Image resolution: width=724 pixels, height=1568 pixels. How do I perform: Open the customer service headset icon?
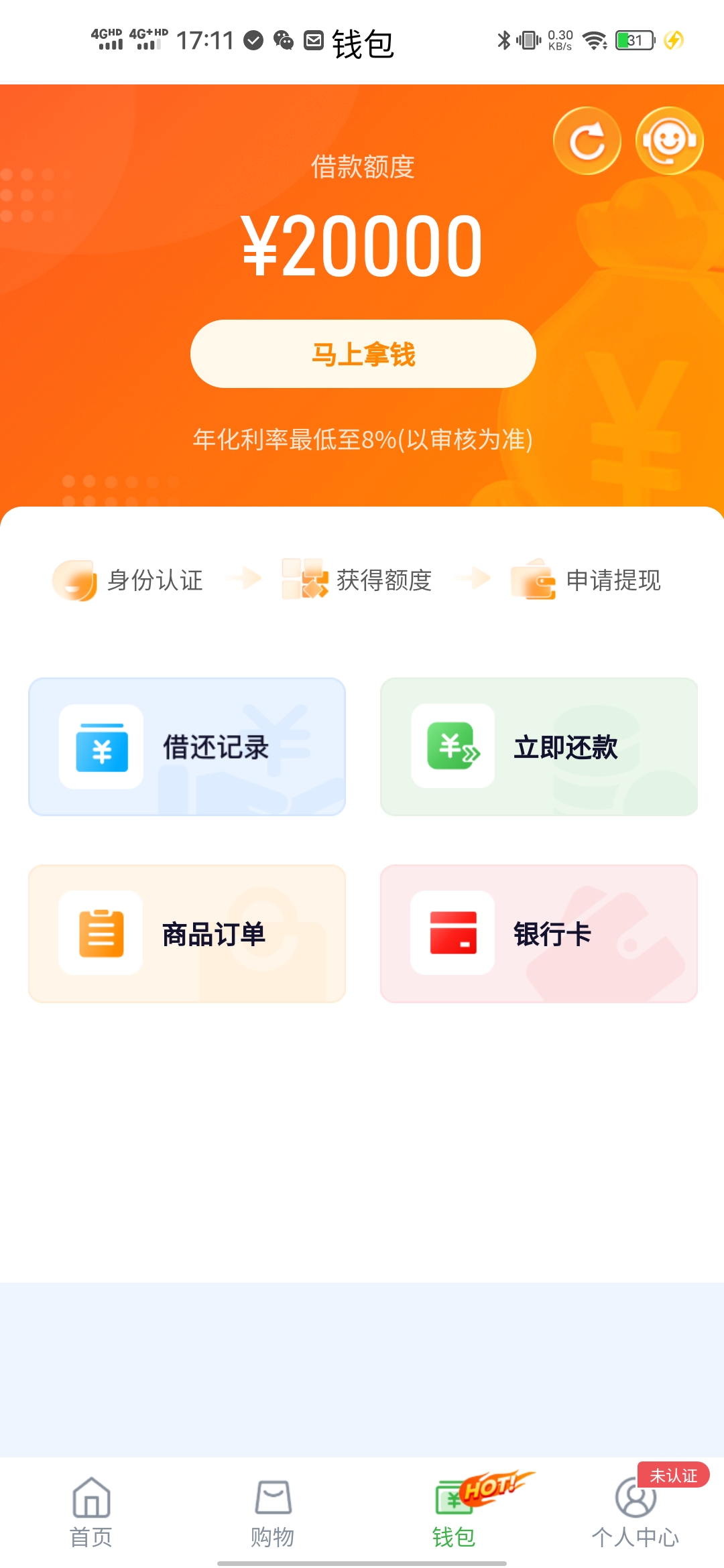[669, 141]
